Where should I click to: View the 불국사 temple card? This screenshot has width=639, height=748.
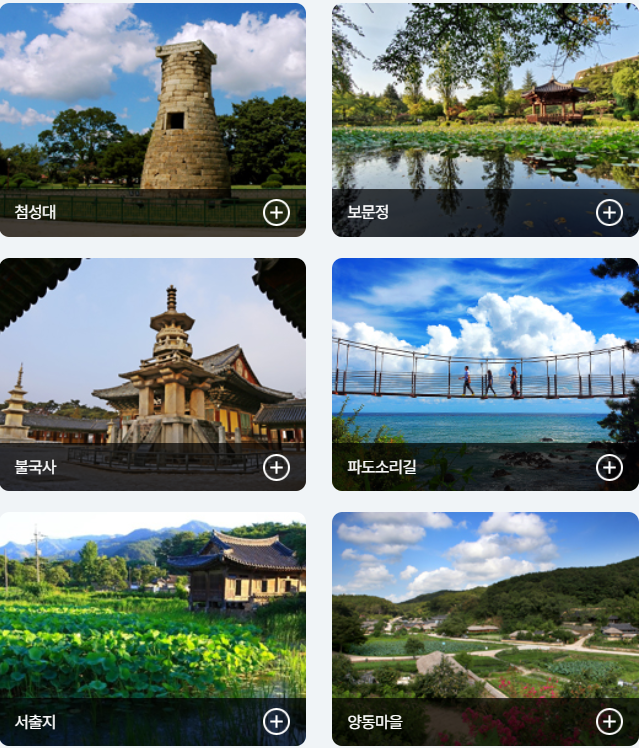153,374
